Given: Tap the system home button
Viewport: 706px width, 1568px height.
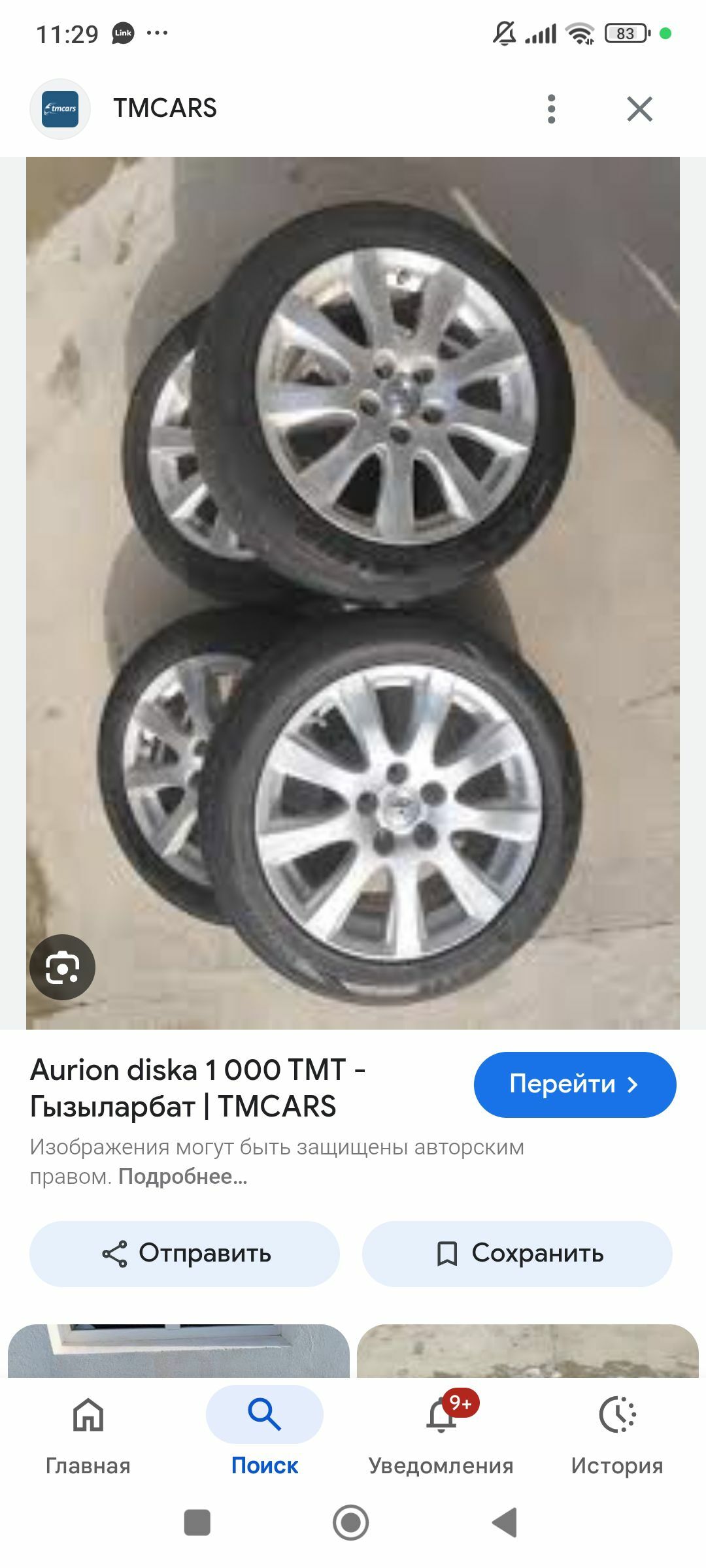Looking at the screenshot, I should 351,1522.
